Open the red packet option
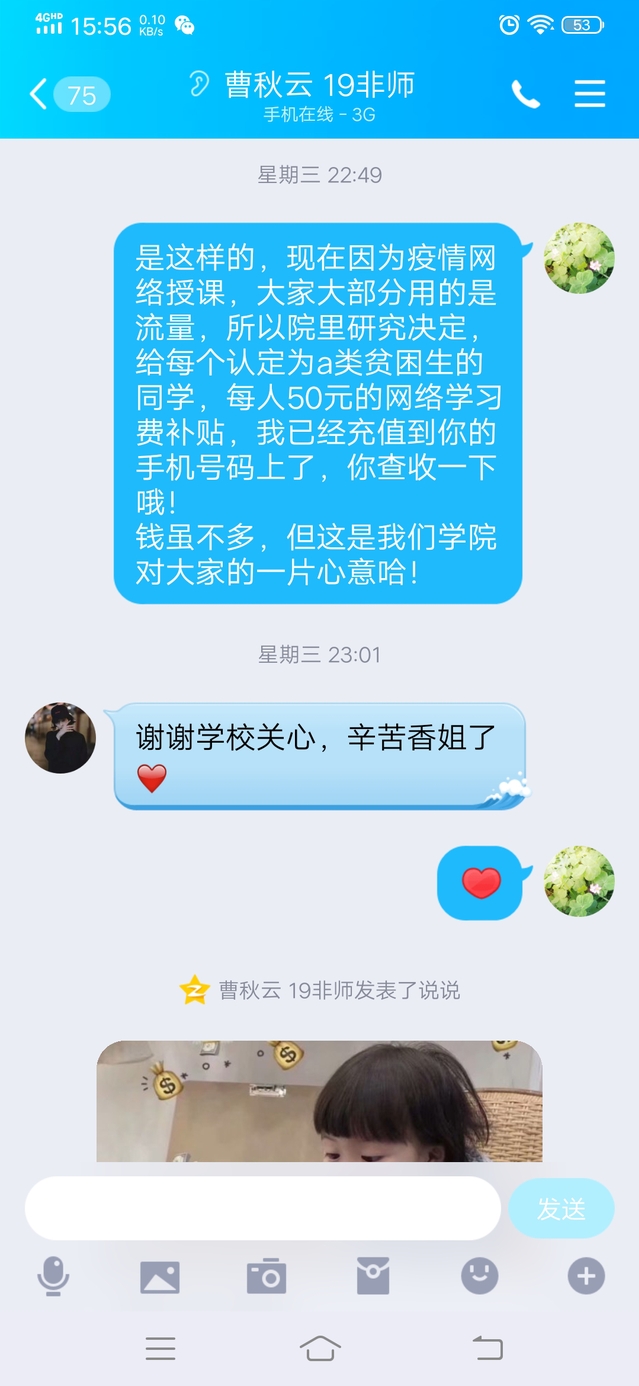Screen dimensions: 639x1386 (x=373, y=1277)
